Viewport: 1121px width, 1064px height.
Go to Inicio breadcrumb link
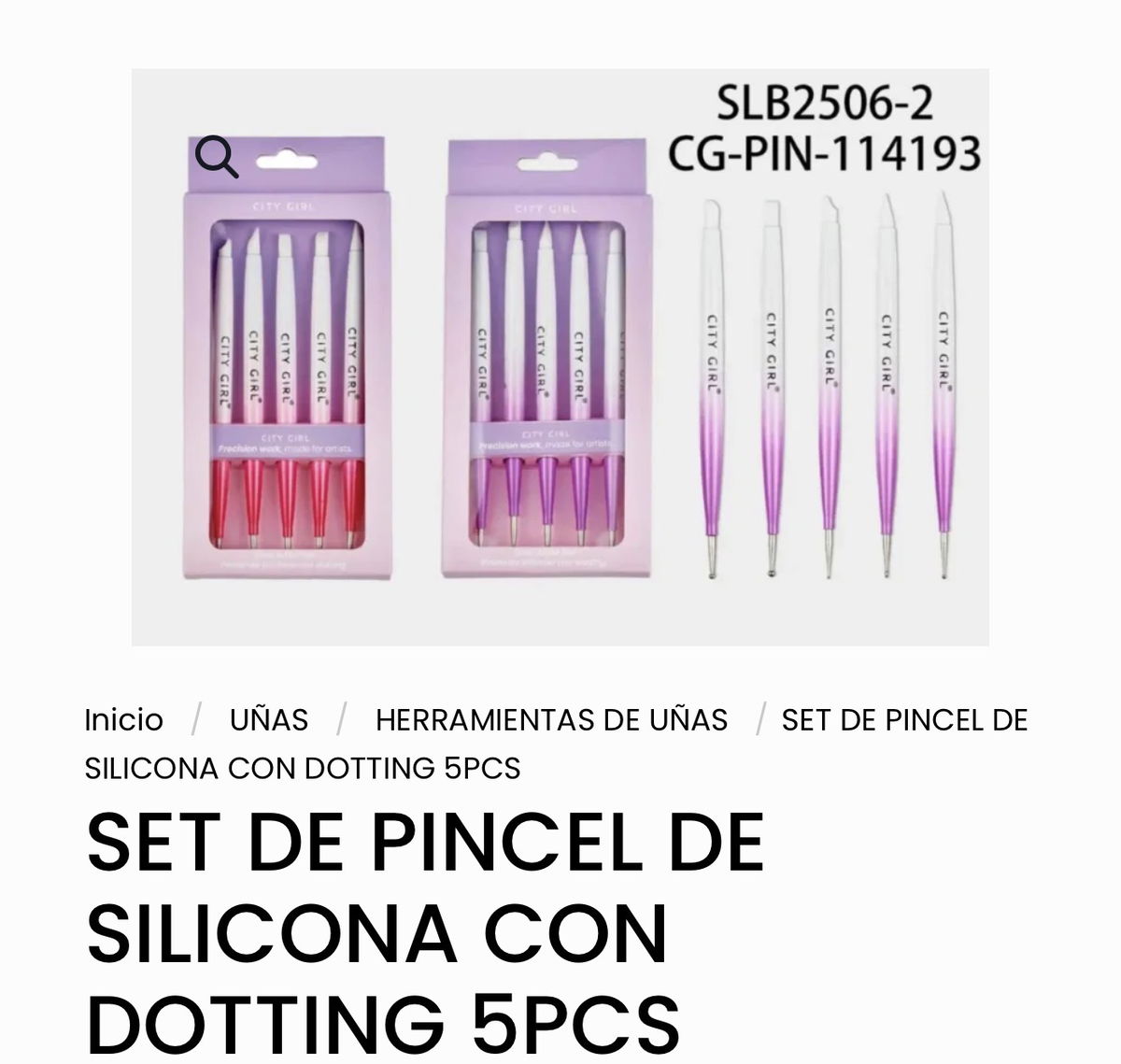click(x=123, y=720)
